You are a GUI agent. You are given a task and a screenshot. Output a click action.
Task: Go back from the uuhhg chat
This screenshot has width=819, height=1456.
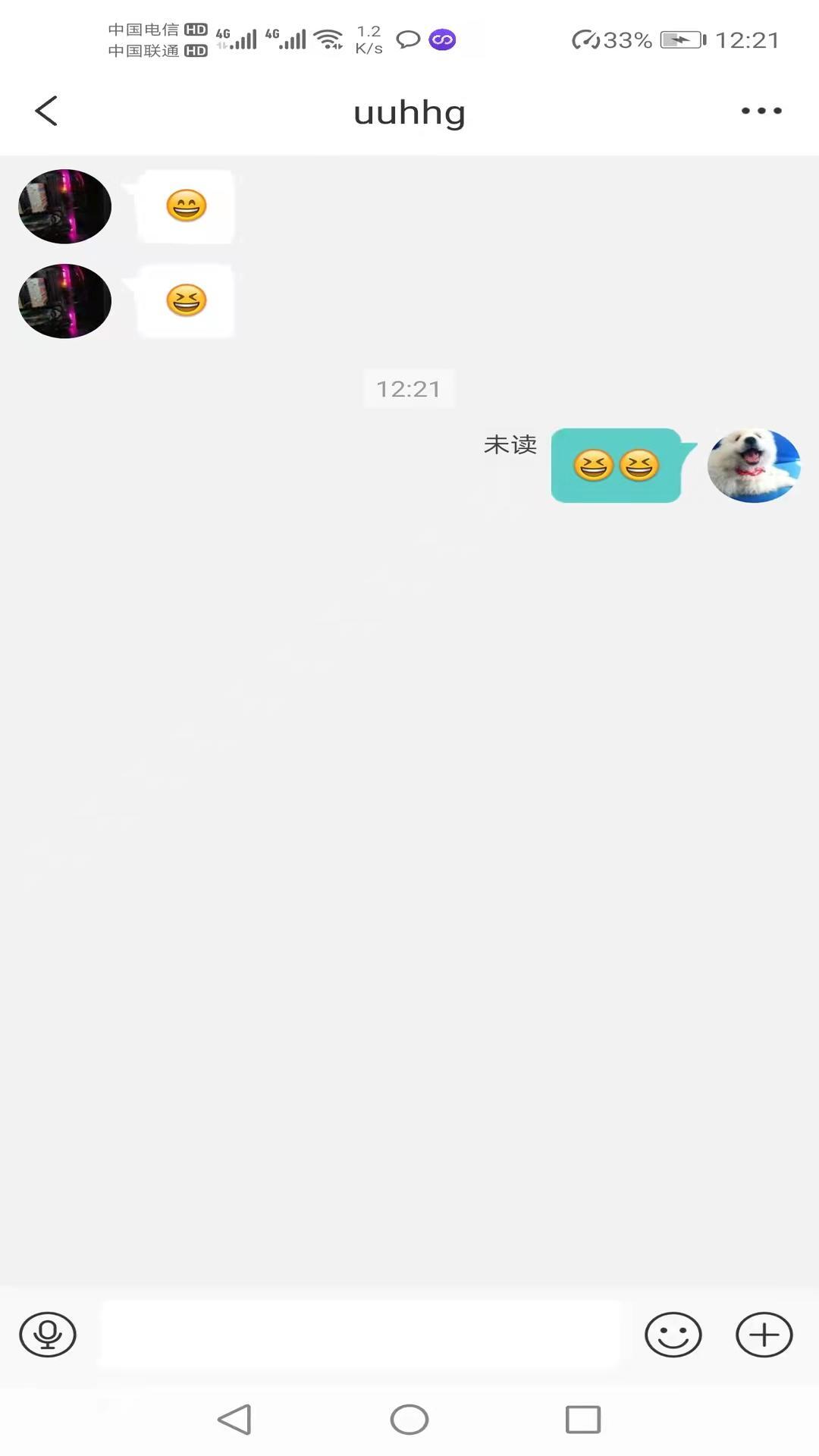[46, 111]
